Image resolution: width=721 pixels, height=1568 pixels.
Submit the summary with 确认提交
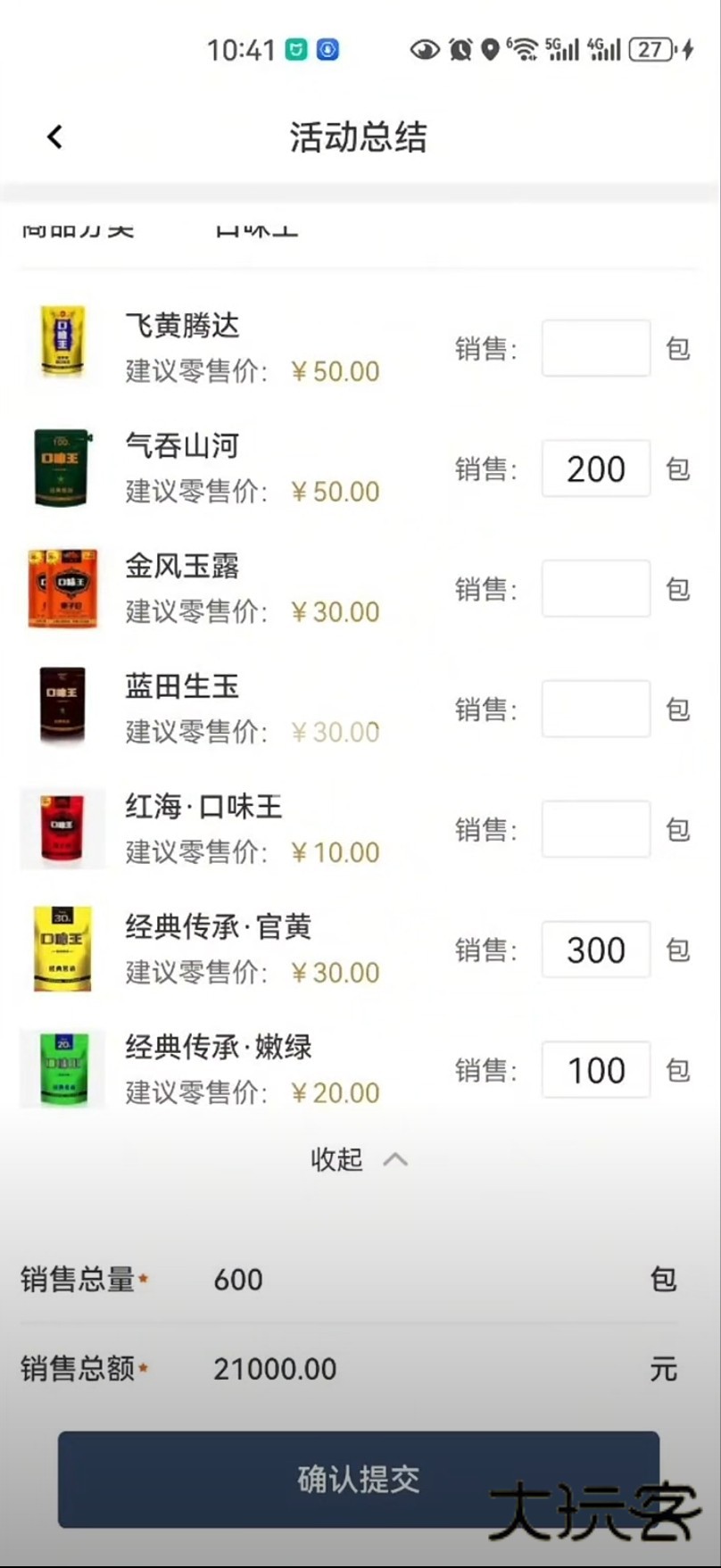[x=359, y=1479]
